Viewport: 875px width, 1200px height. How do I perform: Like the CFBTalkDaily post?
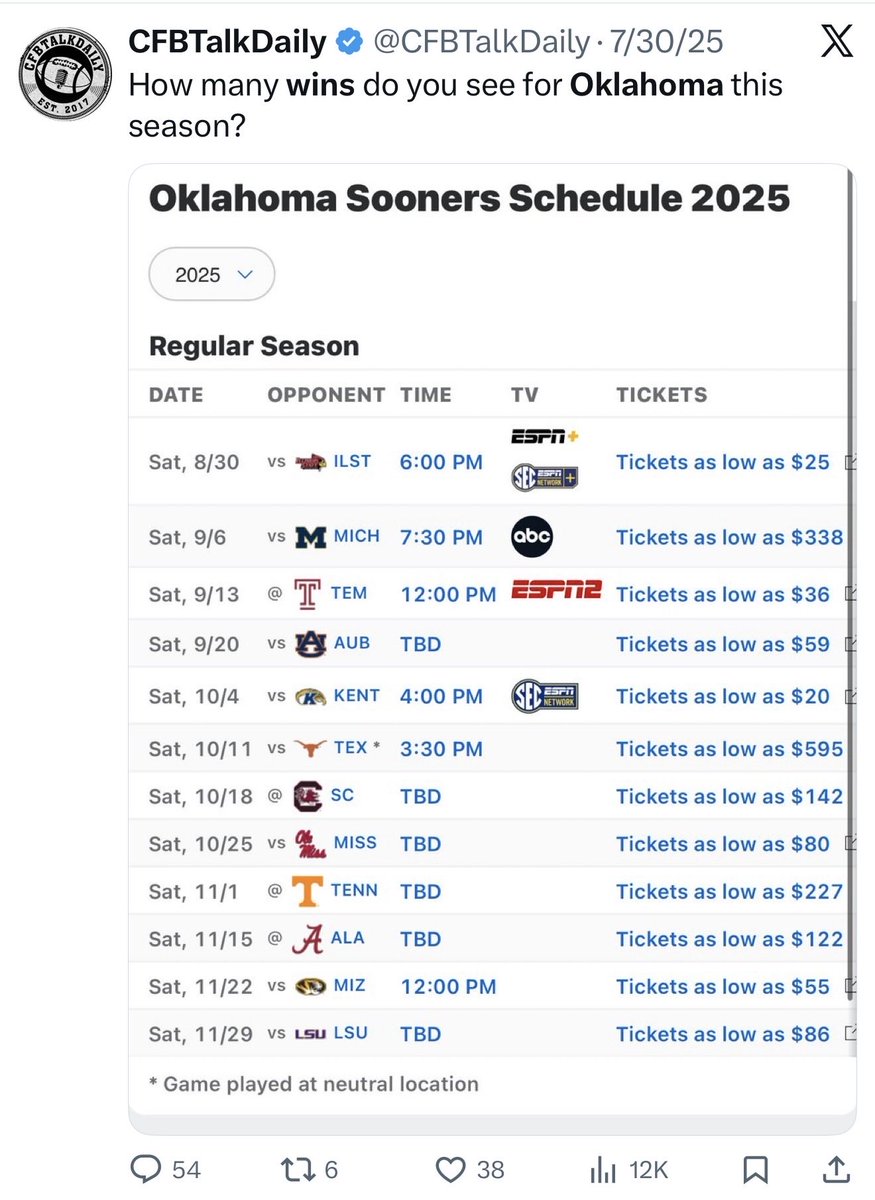(x=453, y=1169)
